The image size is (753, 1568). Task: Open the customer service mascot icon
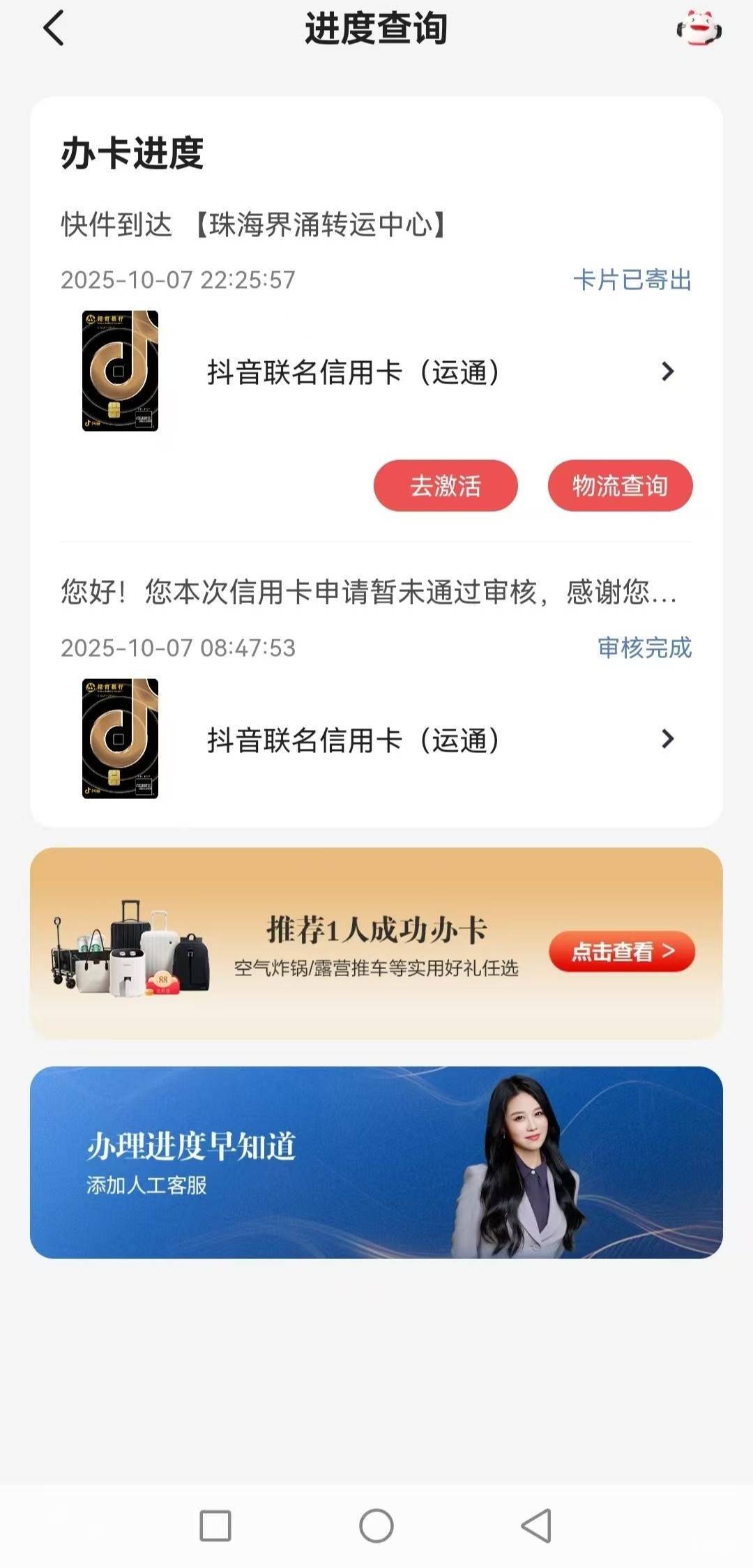(x=699, y=29)
